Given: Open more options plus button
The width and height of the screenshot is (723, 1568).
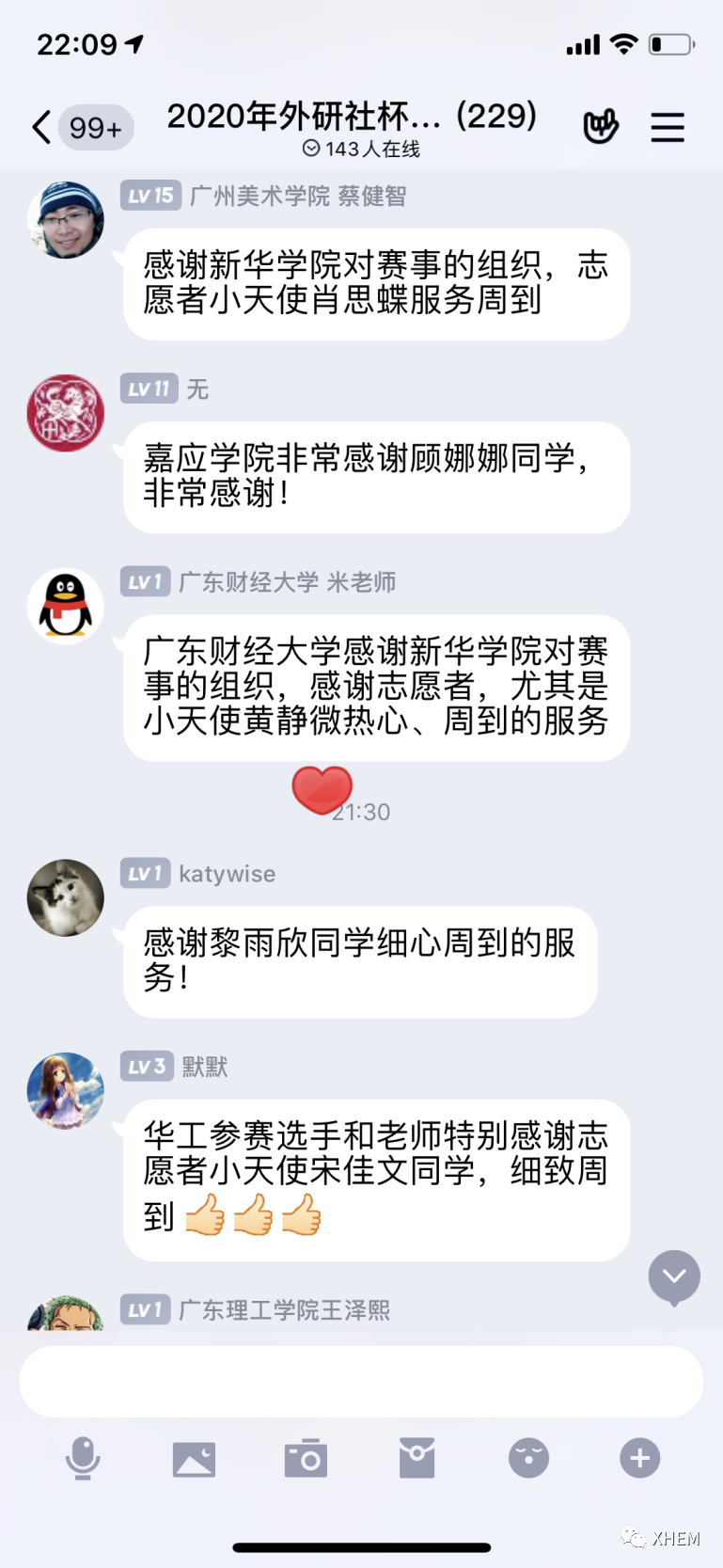Looking at the screenshot, I should click(x=640, y=1458).
